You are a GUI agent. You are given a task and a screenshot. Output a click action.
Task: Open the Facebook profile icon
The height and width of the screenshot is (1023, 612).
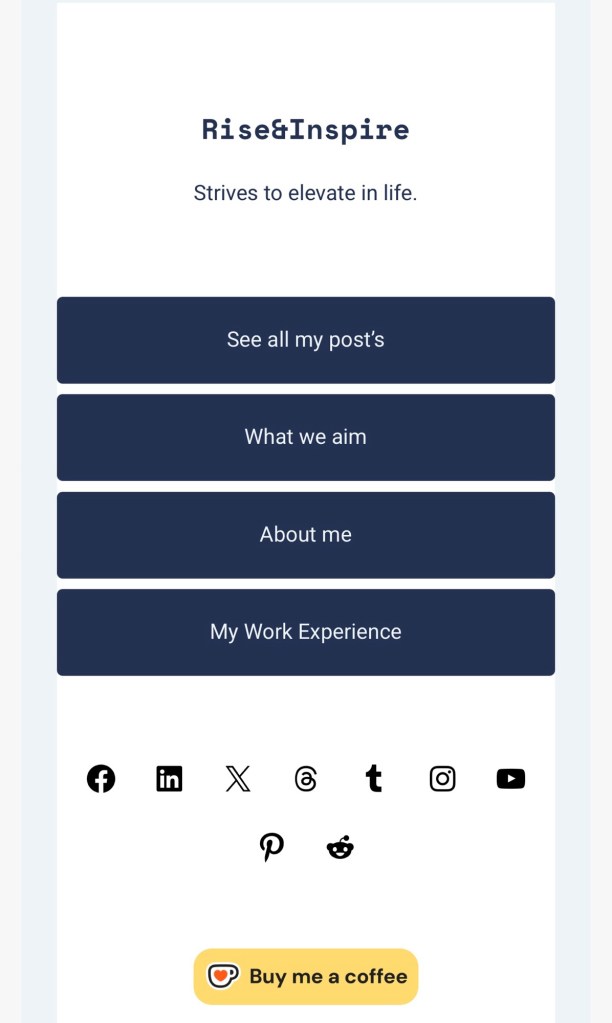coord(101,779)
